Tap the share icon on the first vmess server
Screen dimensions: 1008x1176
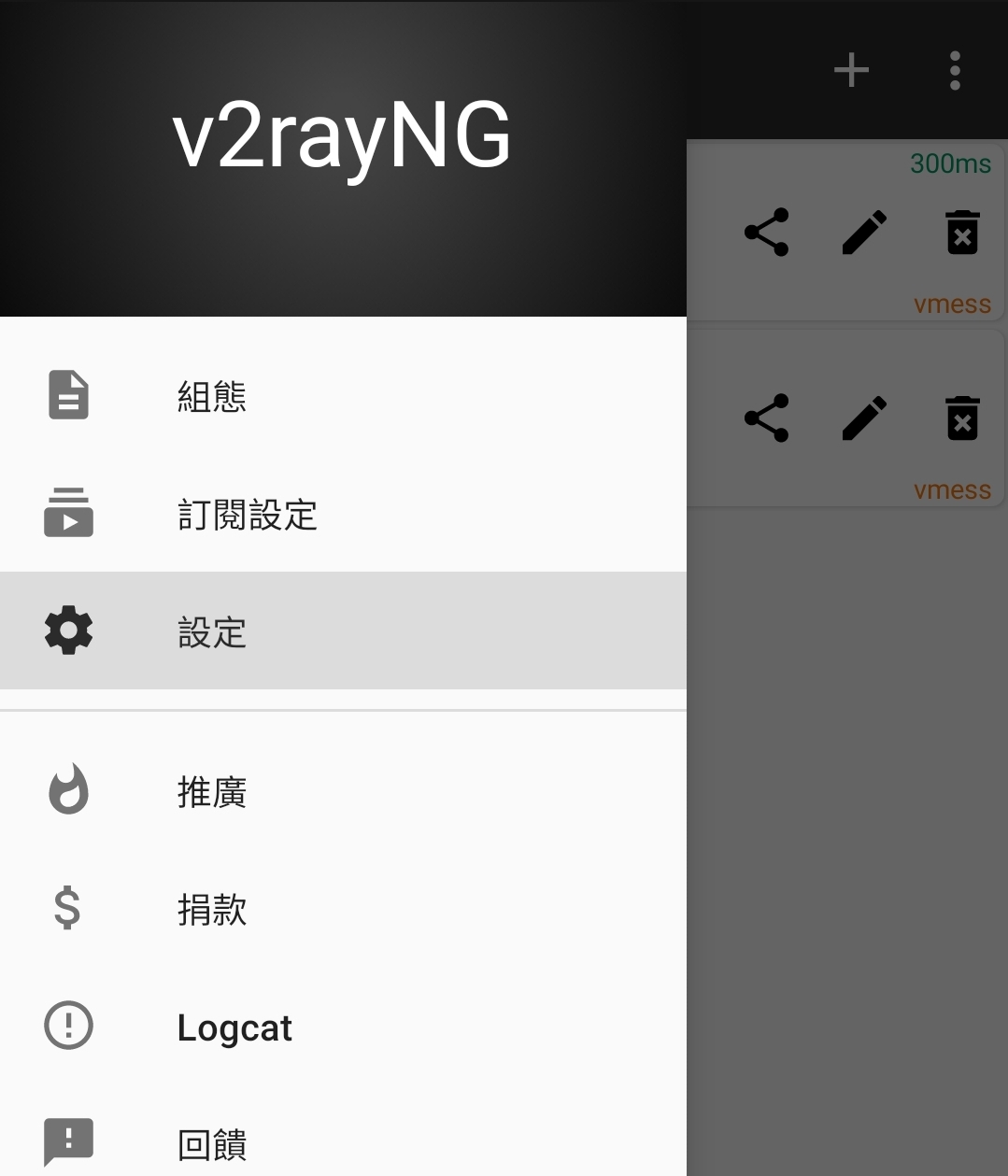766,233
